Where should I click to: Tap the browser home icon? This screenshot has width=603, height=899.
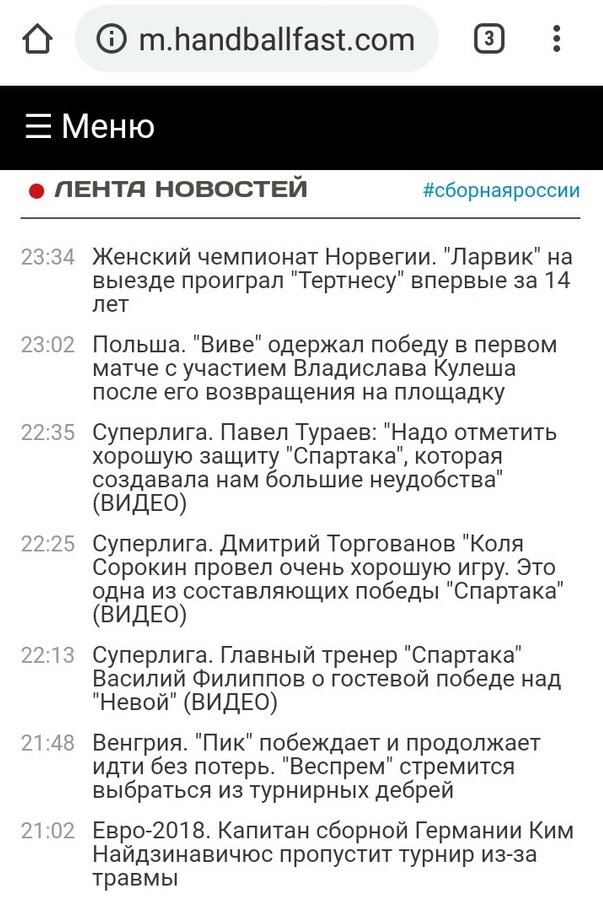coord(38,40)
